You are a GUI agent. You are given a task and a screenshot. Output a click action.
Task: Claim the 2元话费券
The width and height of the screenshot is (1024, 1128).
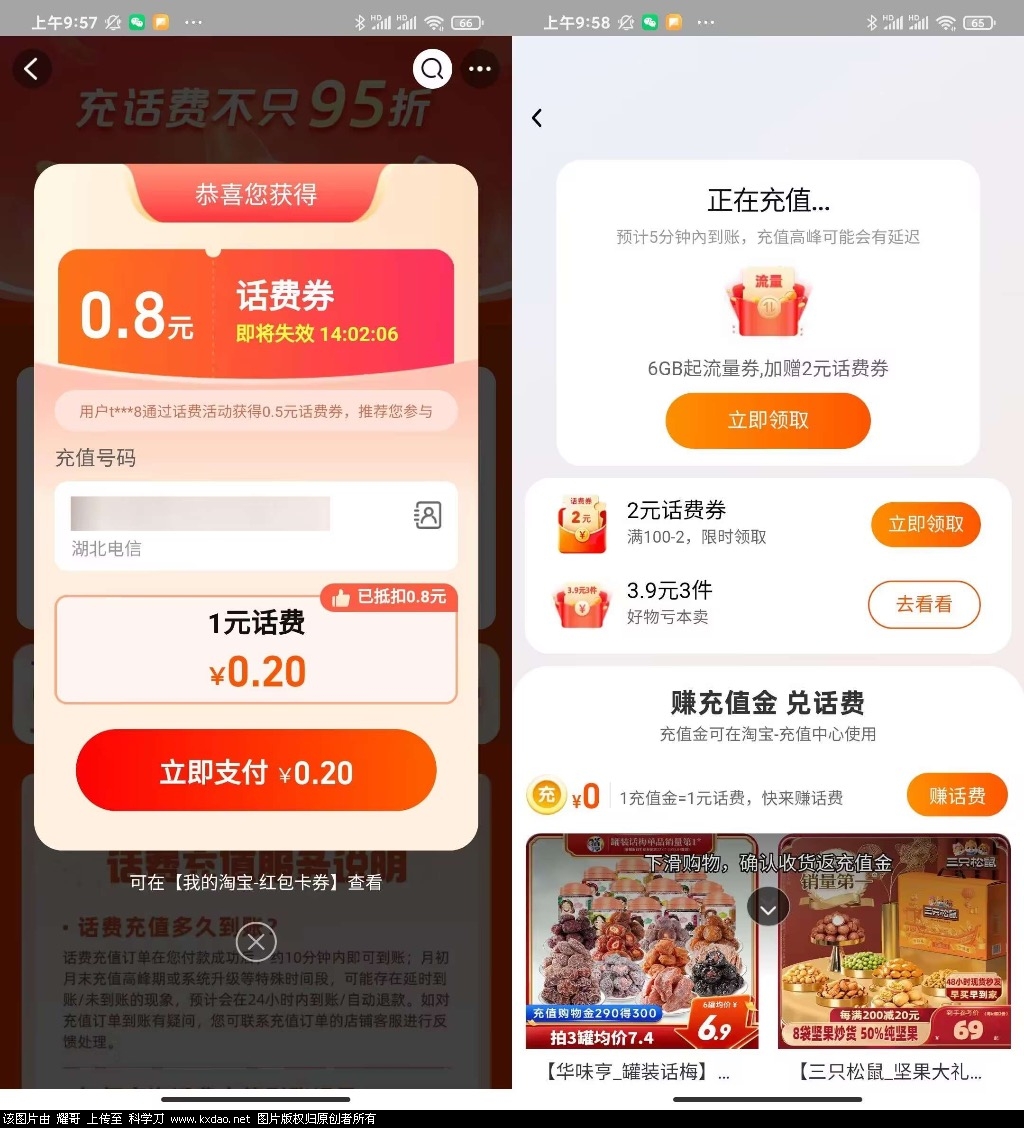[x=925, y=524]
